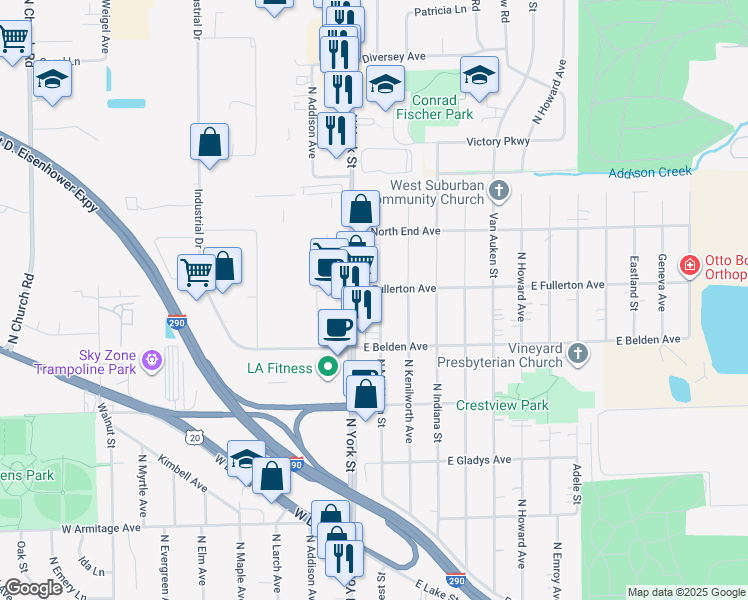Tap the shopping cart marker by N Church Rd
Viewport: 748px width, 600px height.
tap(13, 40)
